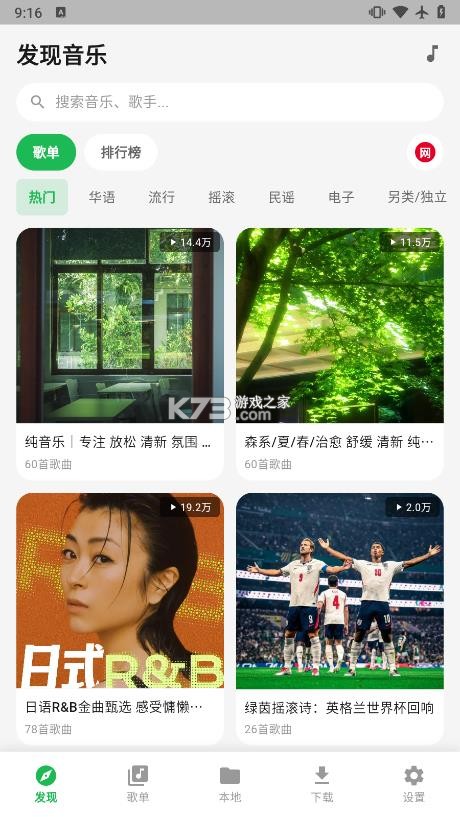Select the 热门 genre tab
Viewport: 460px width, 817px height.
(x=42, y=197)
